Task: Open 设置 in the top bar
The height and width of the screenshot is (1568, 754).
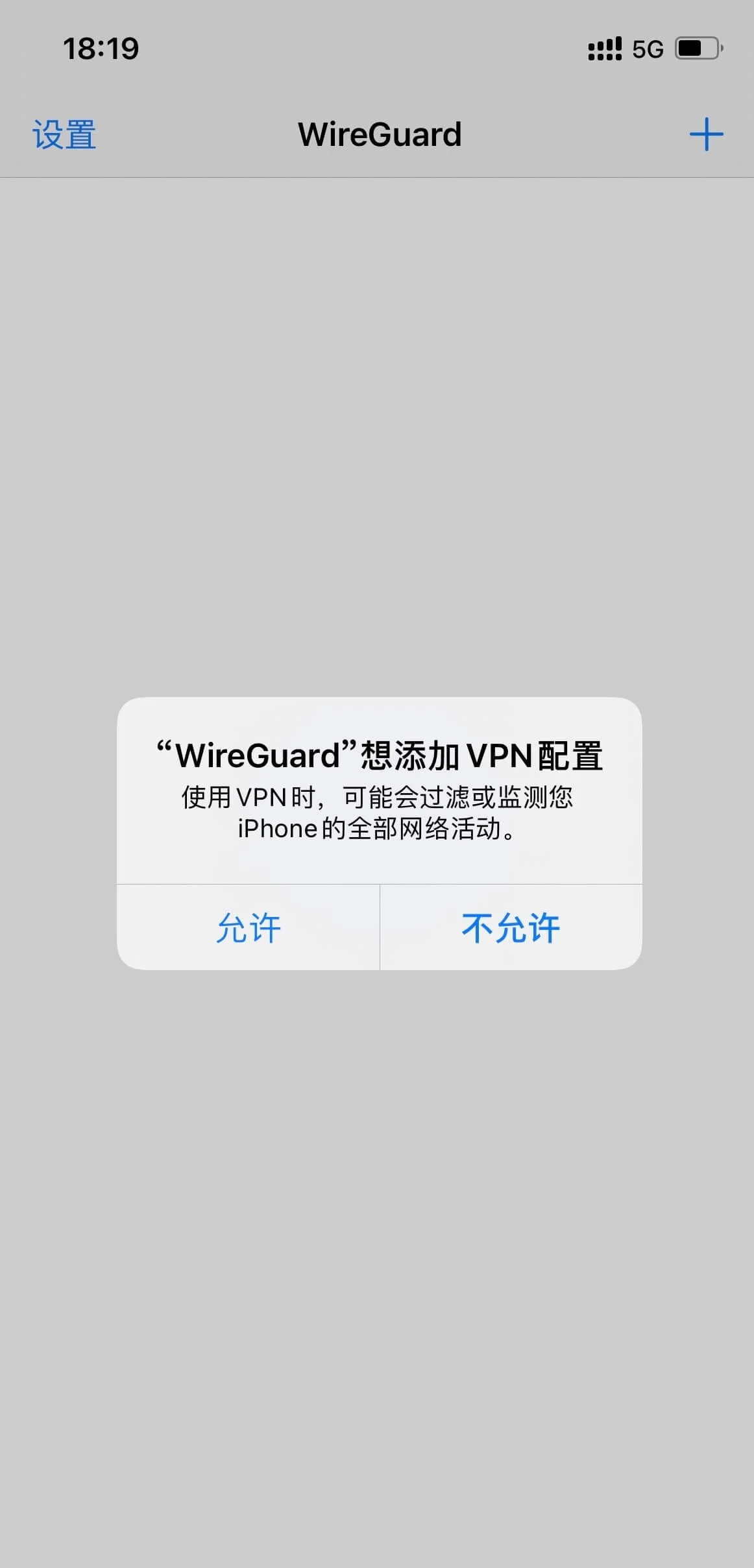Action: point(64,135)
